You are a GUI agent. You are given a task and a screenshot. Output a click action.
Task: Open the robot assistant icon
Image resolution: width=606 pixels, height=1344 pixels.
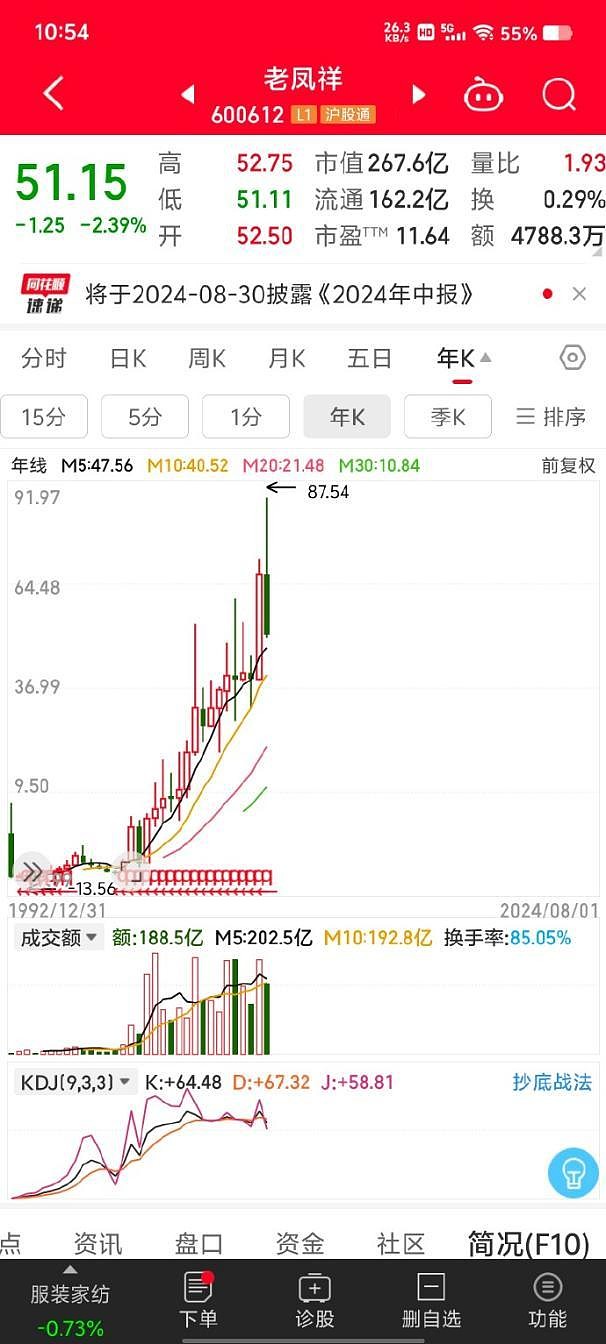click(483, 94)
